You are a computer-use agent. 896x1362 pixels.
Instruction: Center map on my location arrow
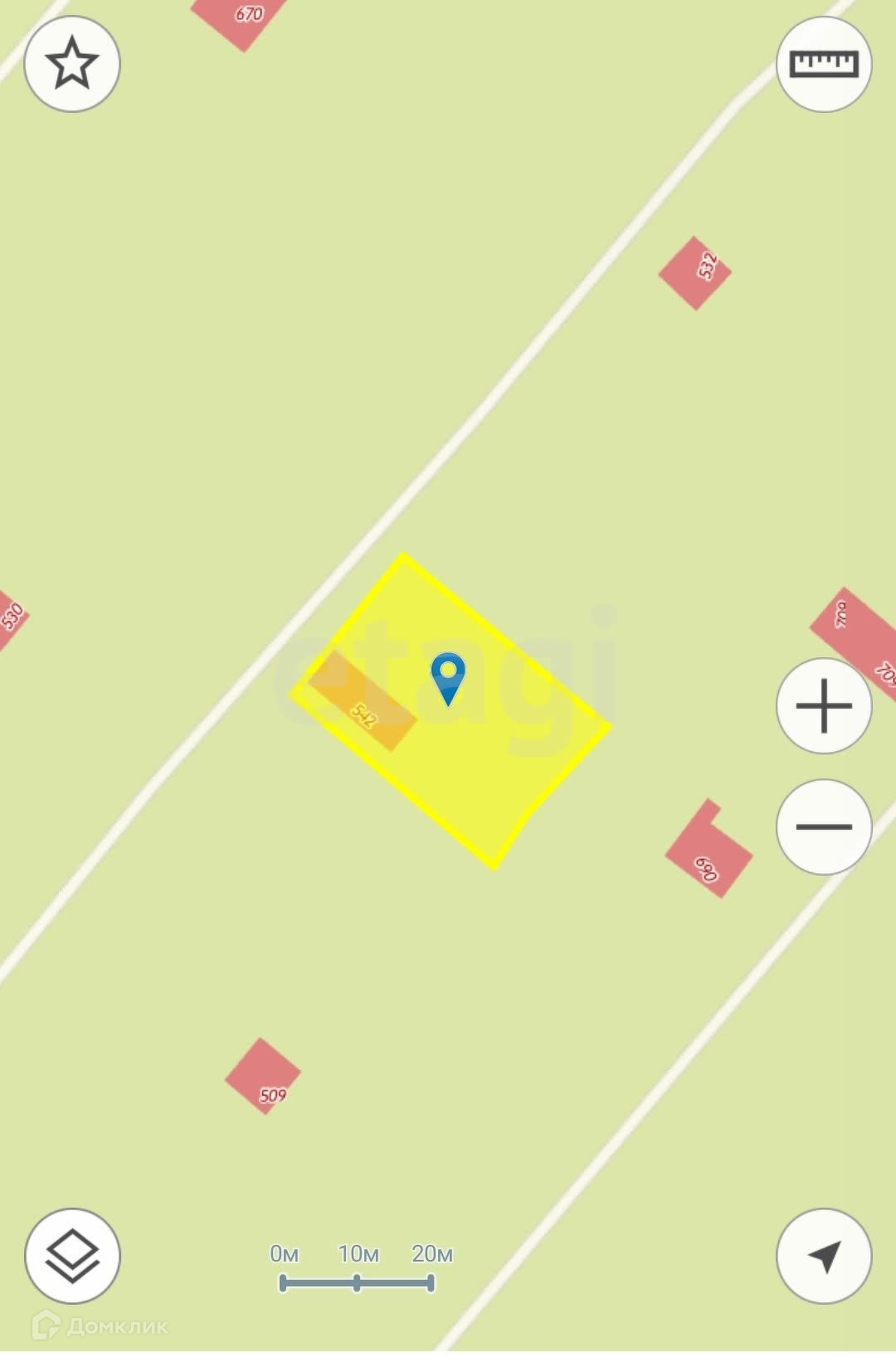tap(824, 1257)
